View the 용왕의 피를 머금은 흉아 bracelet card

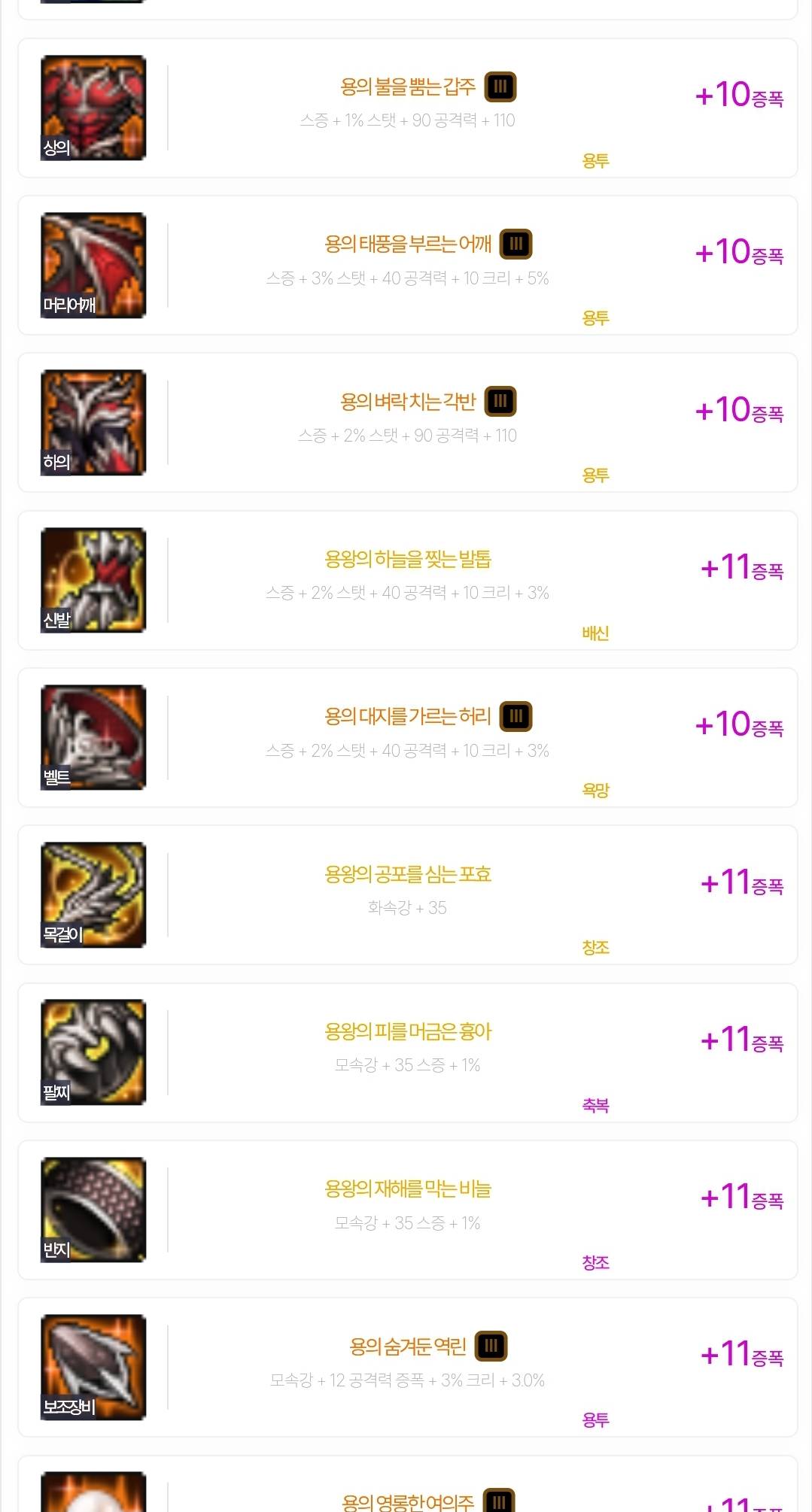pos(407,1052)
